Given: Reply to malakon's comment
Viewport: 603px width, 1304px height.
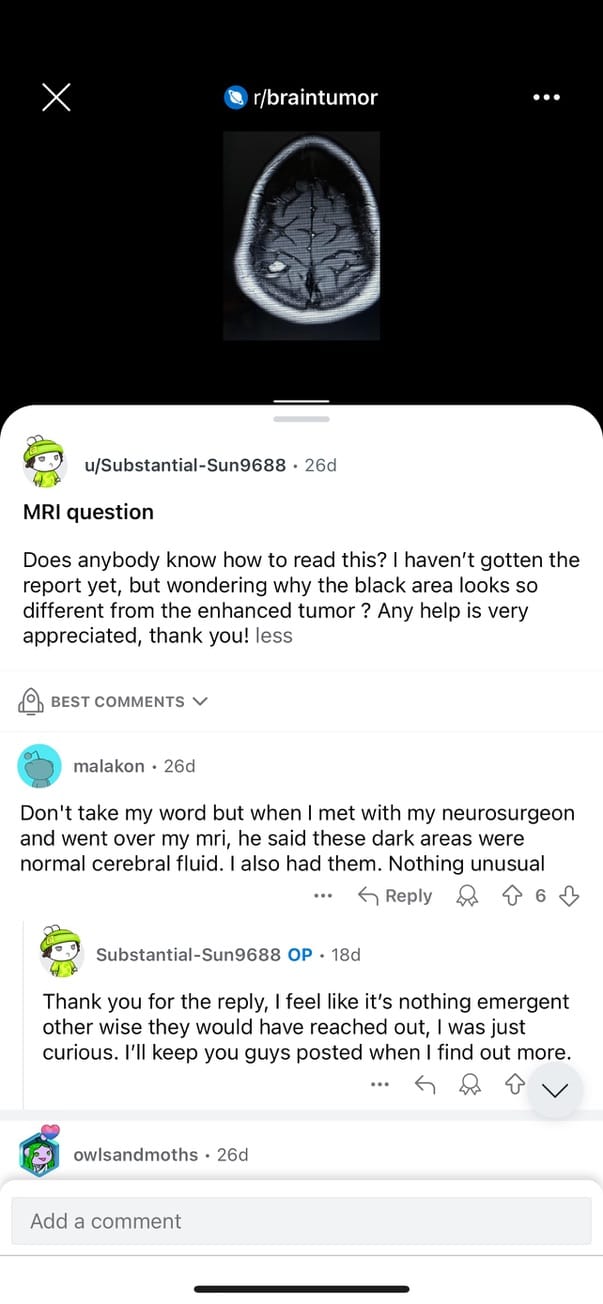Looking at the screenshot, I should [x=395, y=896].
